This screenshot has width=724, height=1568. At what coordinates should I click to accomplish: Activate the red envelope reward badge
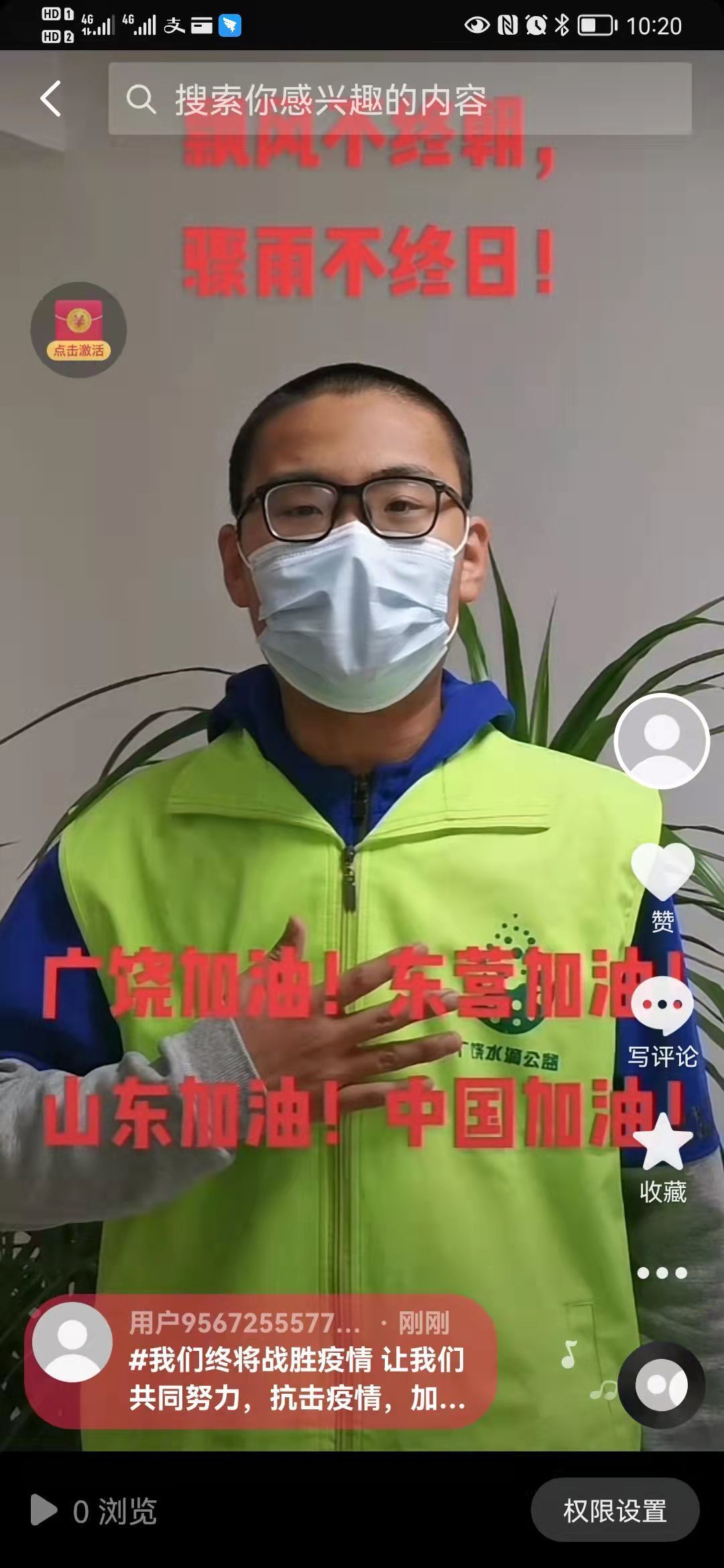[x=78, y=330]
